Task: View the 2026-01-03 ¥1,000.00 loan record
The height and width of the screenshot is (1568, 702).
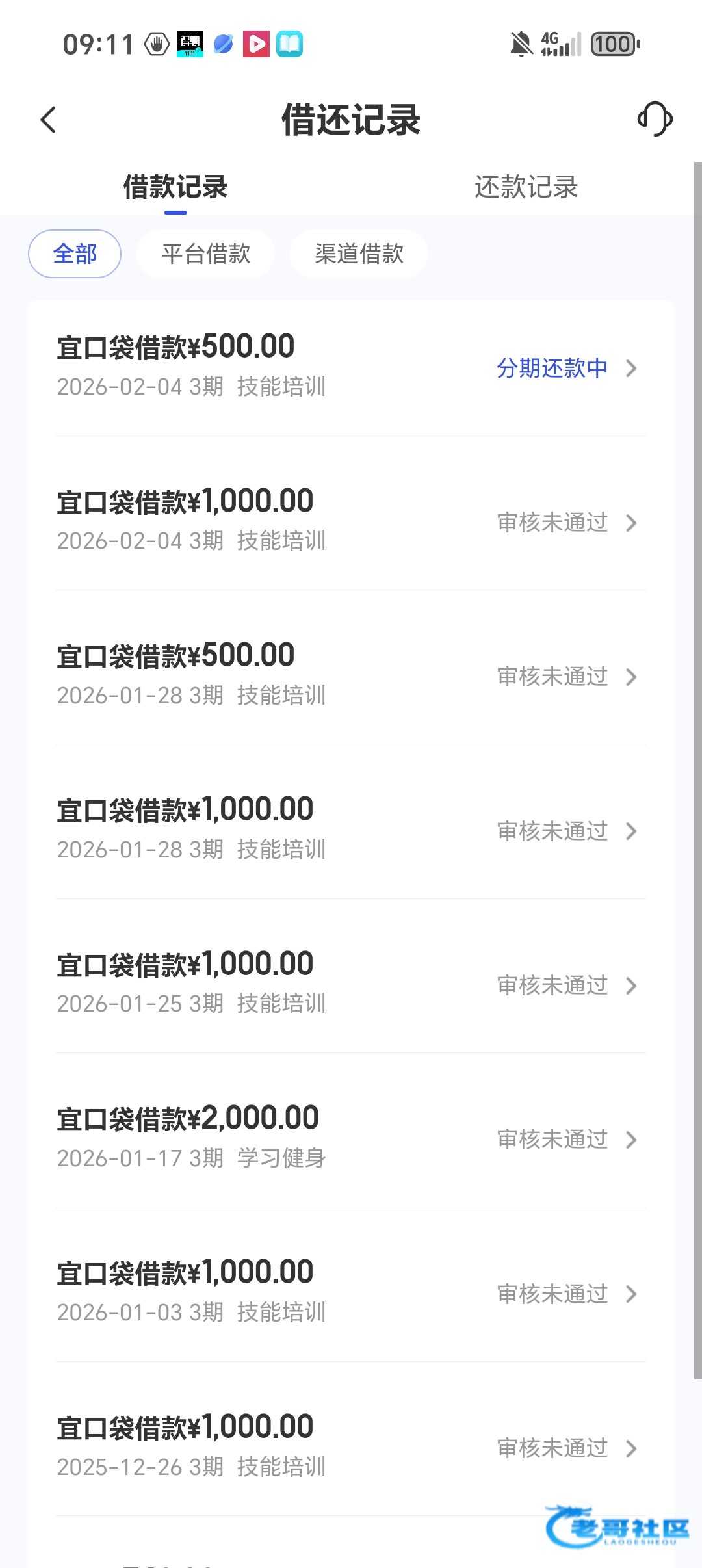Action: coord(351,1292)
